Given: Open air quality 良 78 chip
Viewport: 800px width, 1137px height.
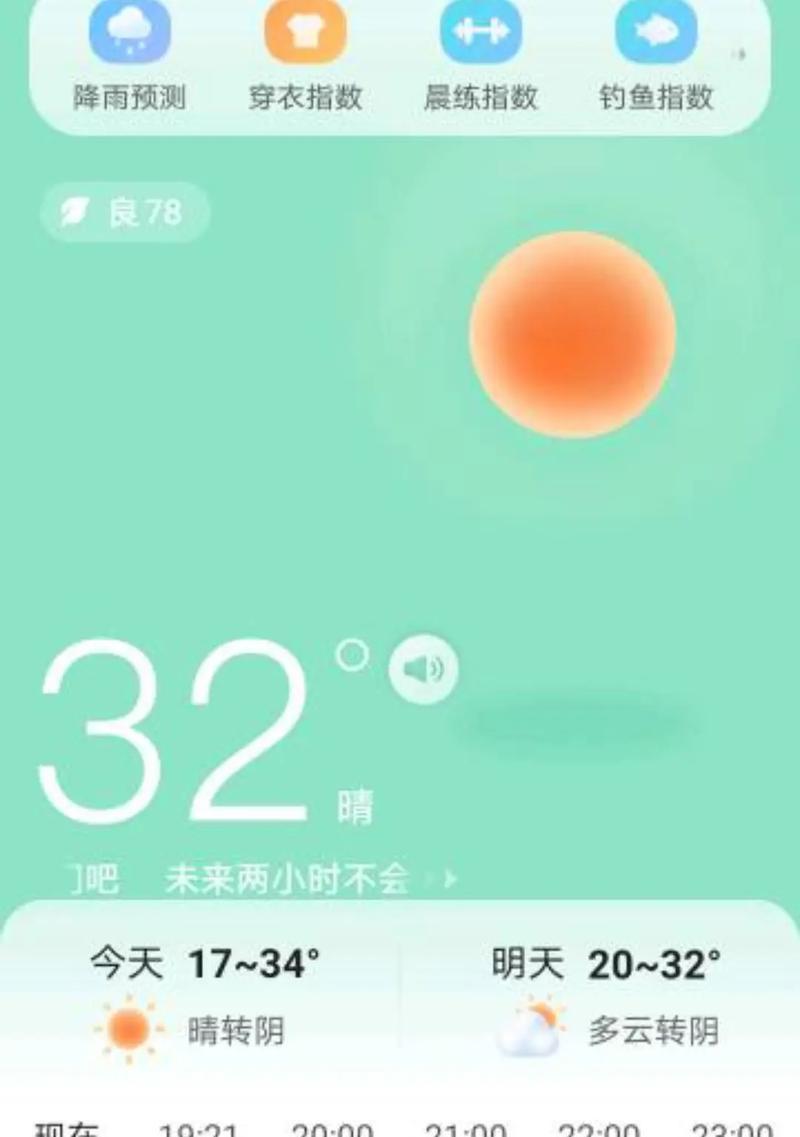Looking at the screenshot, I should (x=125, y=212).
